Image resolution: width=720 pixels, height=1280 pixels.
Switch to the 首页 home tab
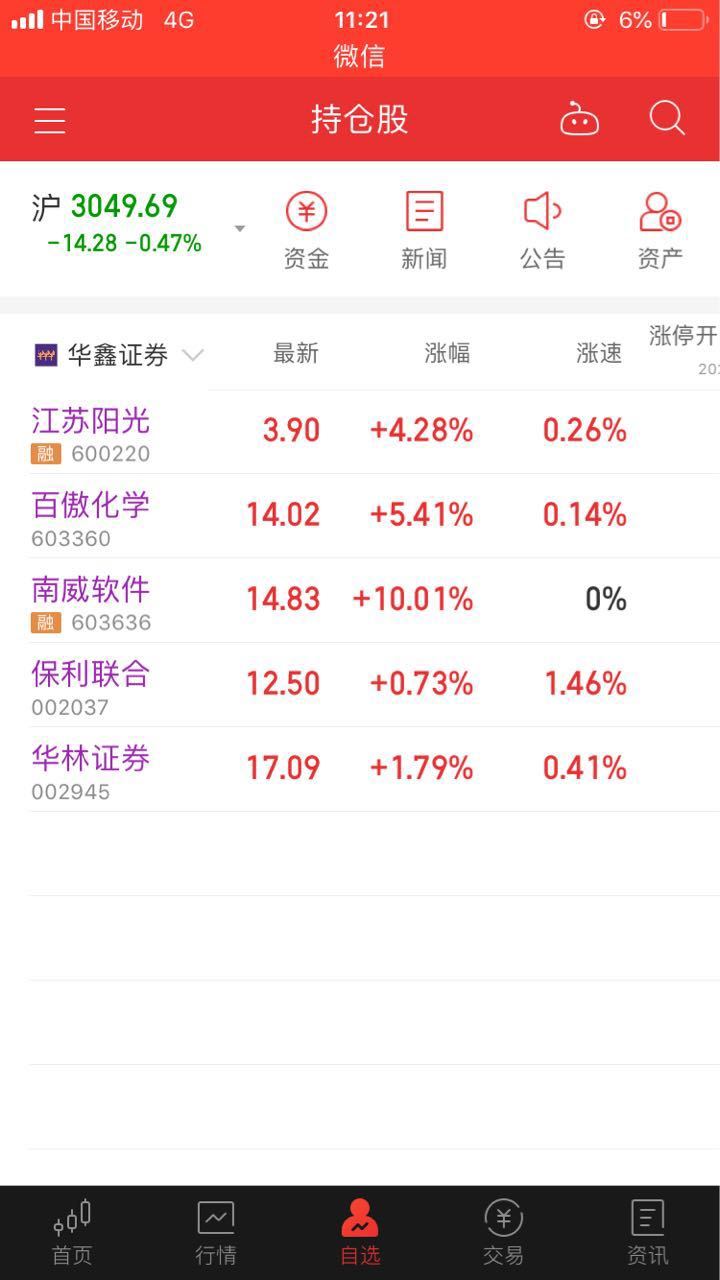click(72, 1233)
